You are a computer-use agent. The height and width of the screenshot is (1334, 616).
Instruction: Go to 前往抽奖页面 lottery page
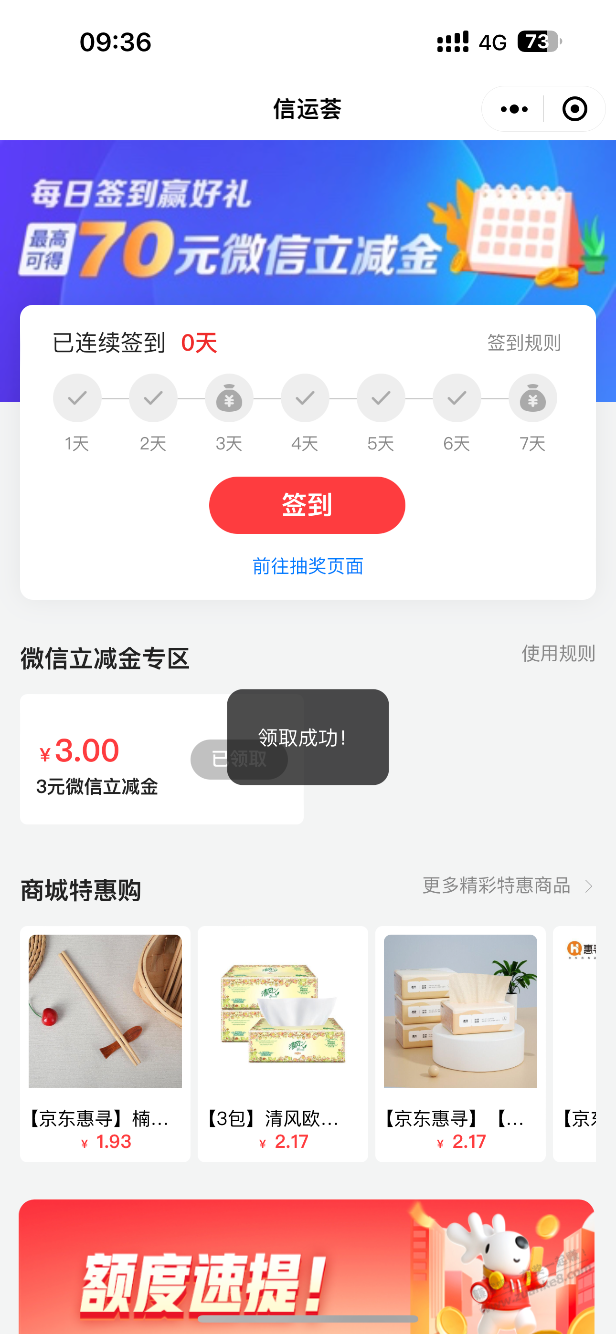coord(307,566)
